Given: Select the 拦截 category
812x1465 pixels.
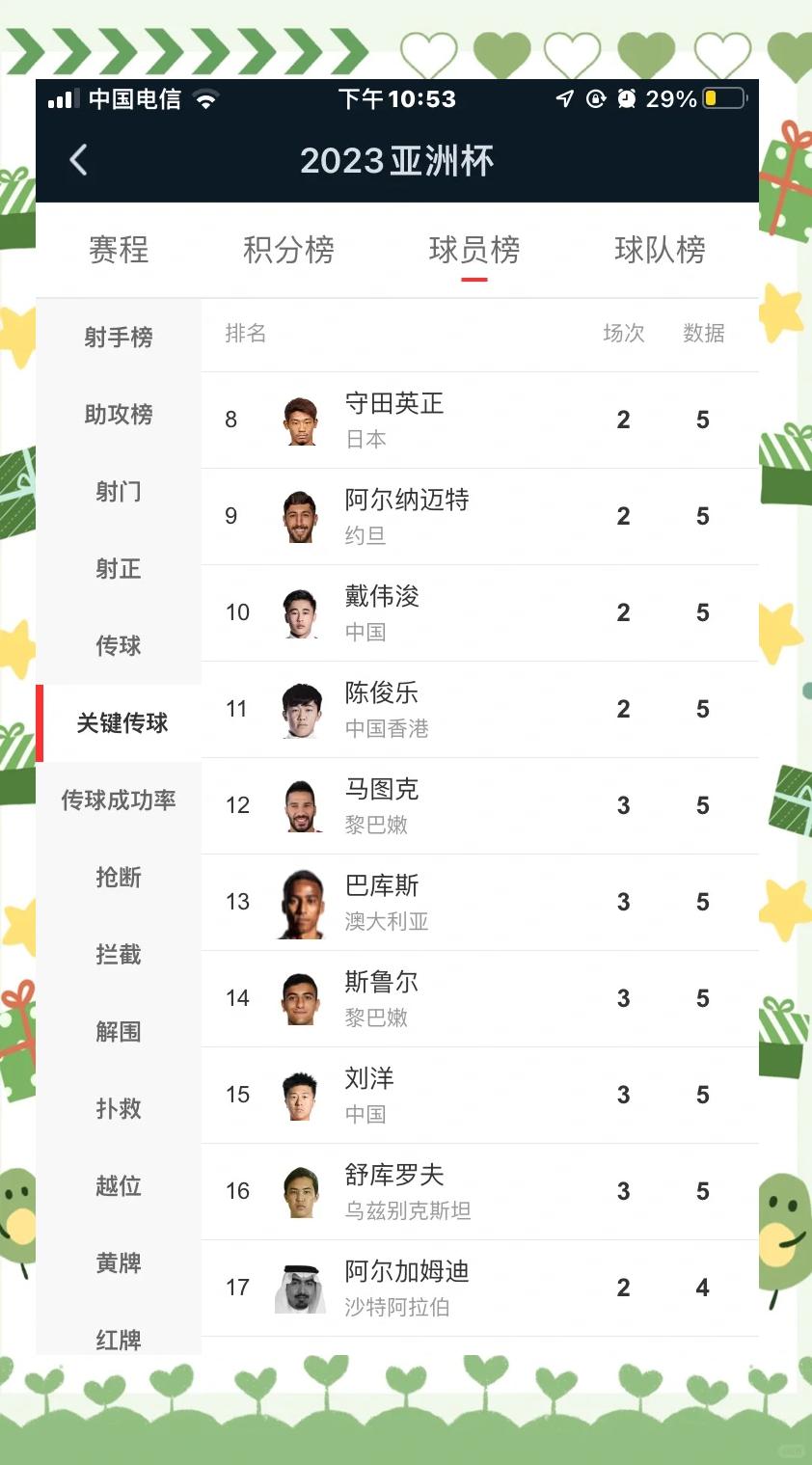Looking at the screenshot, I should [x=119, y=955].
